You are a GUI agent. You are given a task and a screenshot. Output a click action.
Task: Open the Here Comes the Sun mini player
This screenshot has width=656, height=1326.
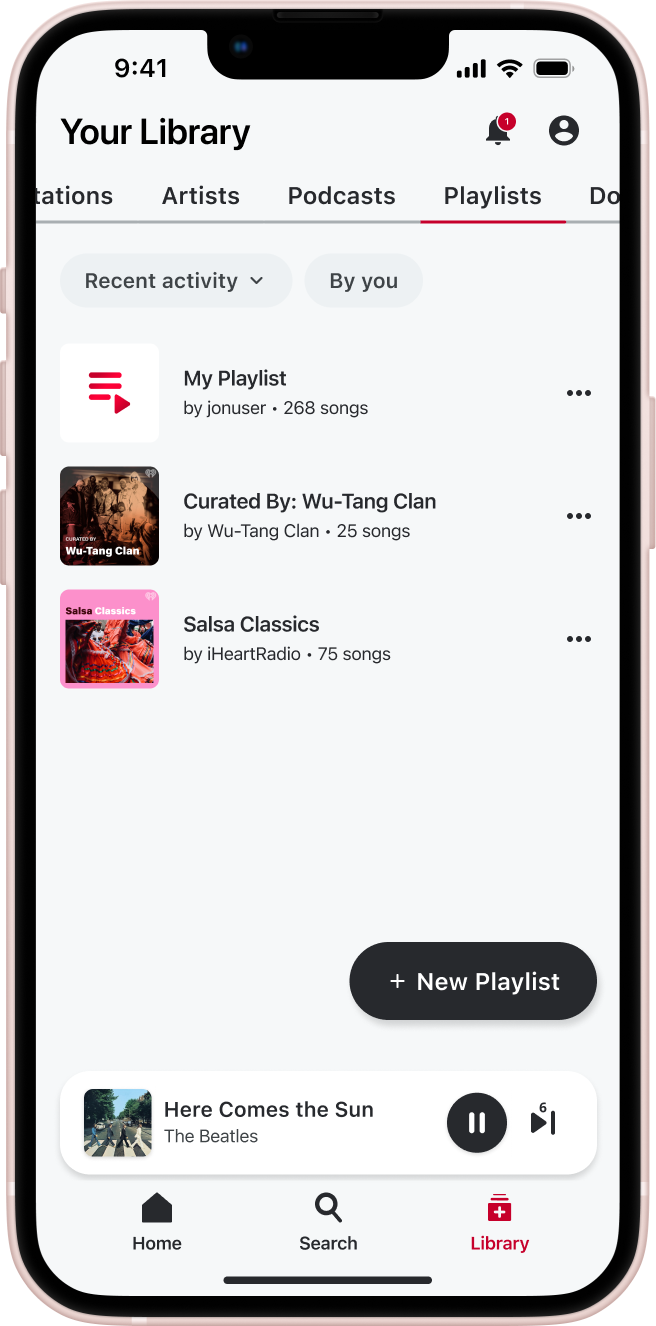tap(268, 1121)
